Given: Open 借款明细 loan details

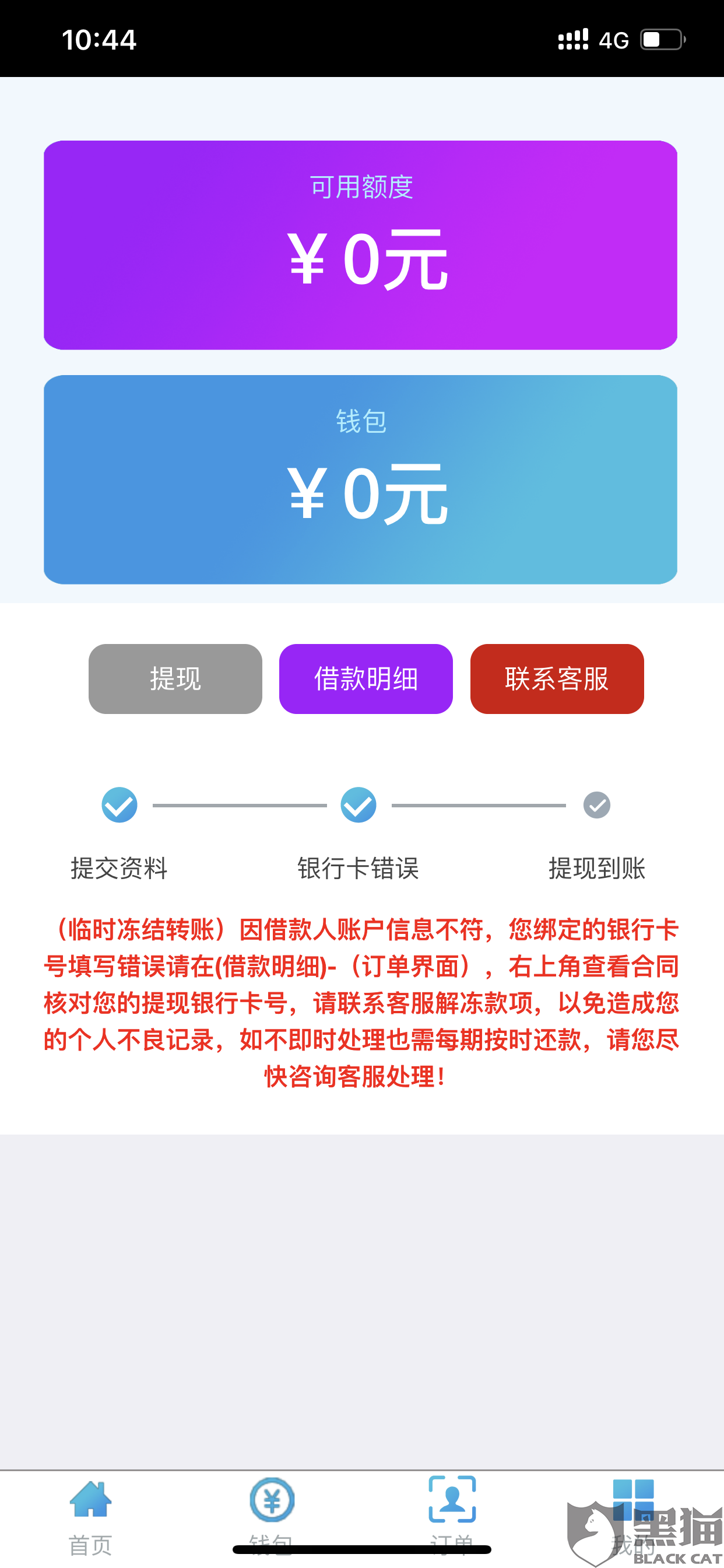Looking at the screenshot, I should 365,678.
